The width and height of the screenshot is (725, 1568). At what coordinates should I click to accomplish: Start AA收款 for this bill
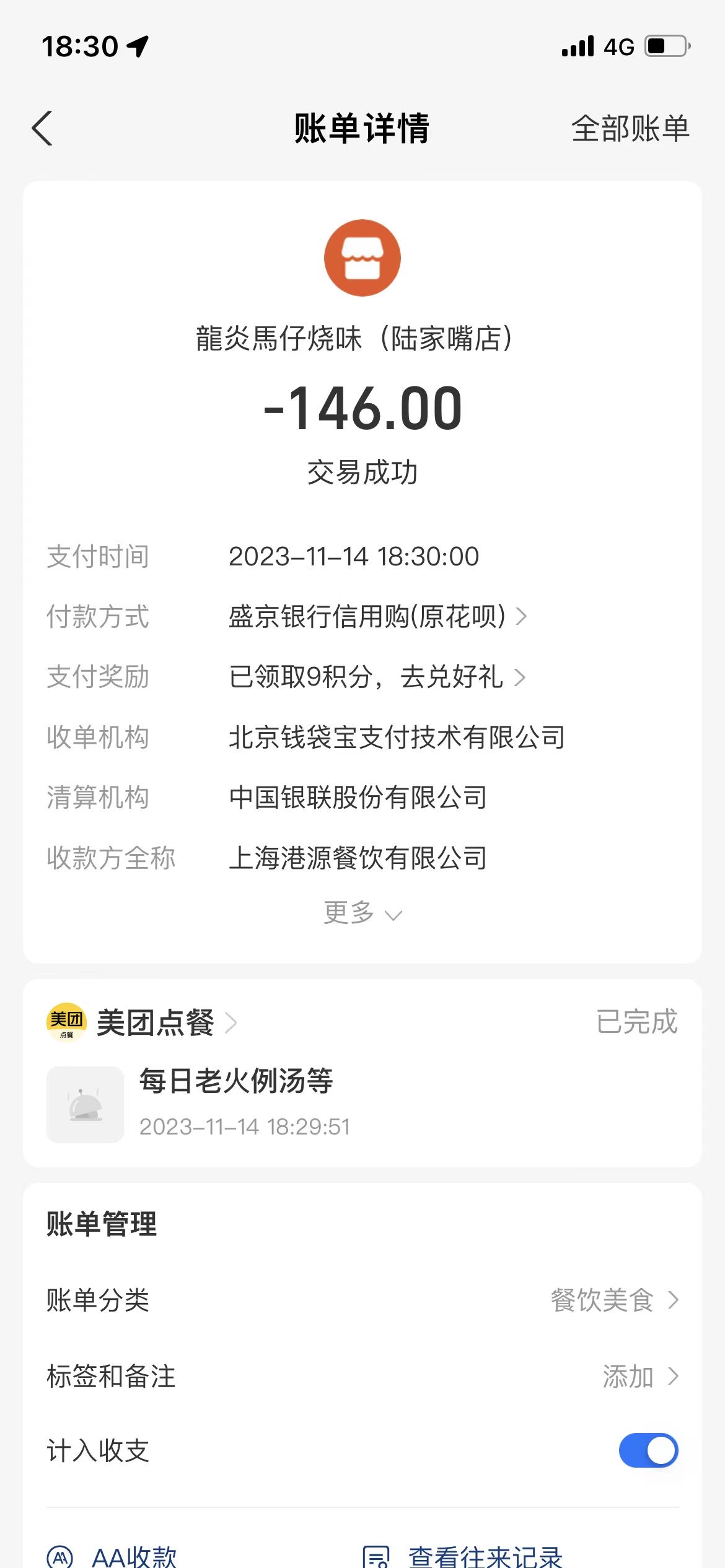113,1556
